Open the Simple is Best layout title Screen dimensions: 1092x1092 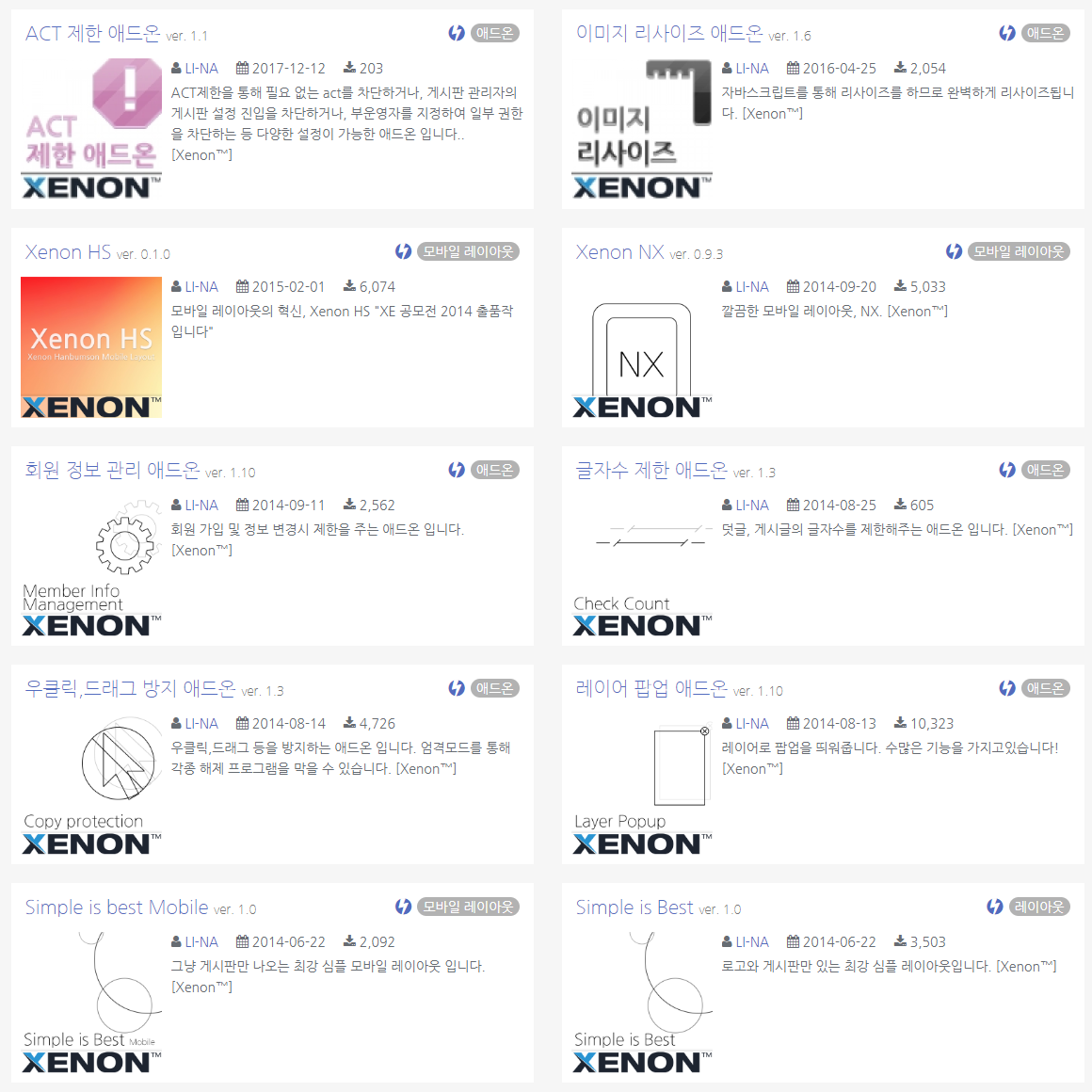634,907
